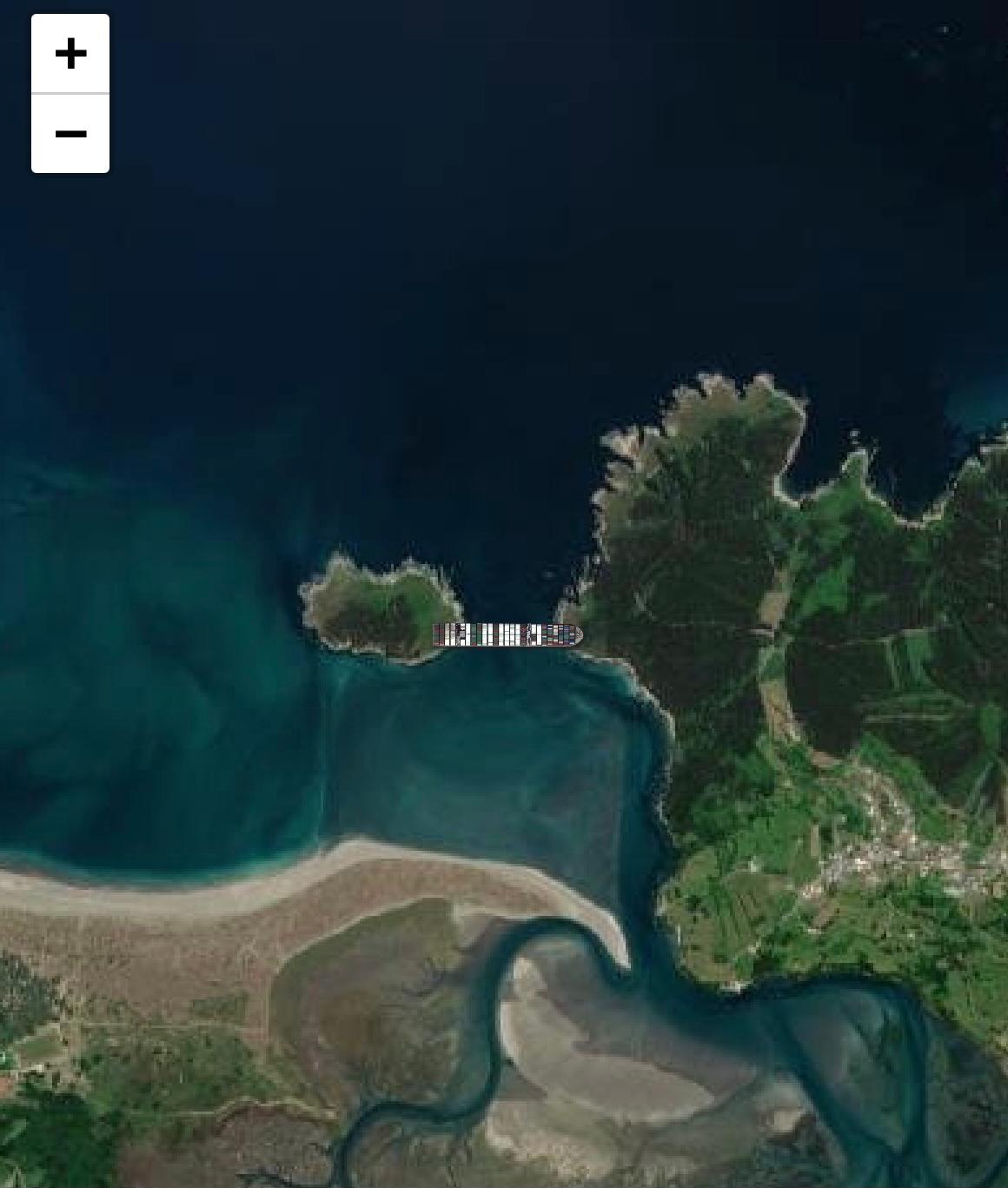The height and width of the screenshot is (1188, 1008).
Task: Tap the container ship marker
Action: tap(507, 635)
